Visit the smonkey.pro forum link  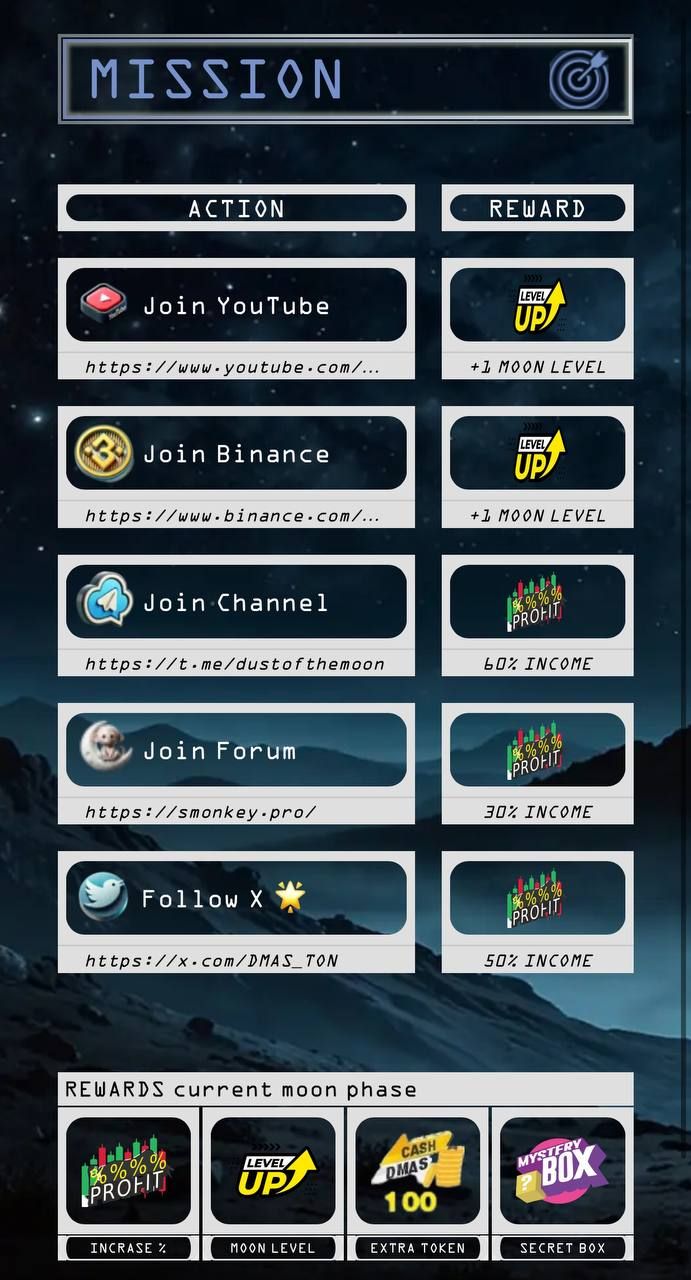tap(201, 812)
